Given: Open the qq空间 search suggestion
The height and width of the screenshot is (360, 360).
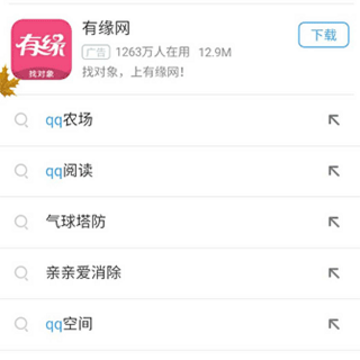Looking at the screenshot, I should (180, 324).
